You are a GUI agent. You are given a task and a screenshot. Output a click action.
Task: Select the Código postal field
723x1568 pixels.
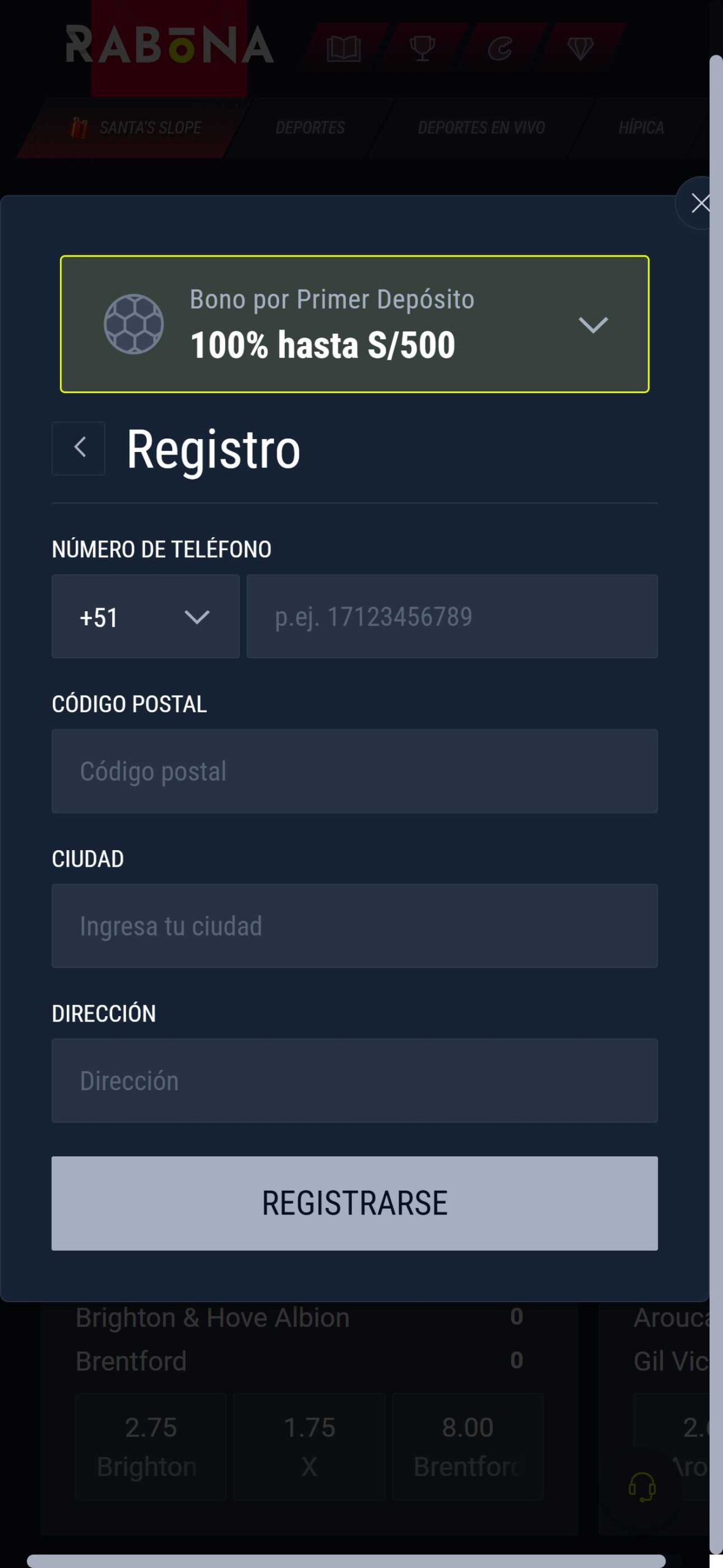[354, 771]
